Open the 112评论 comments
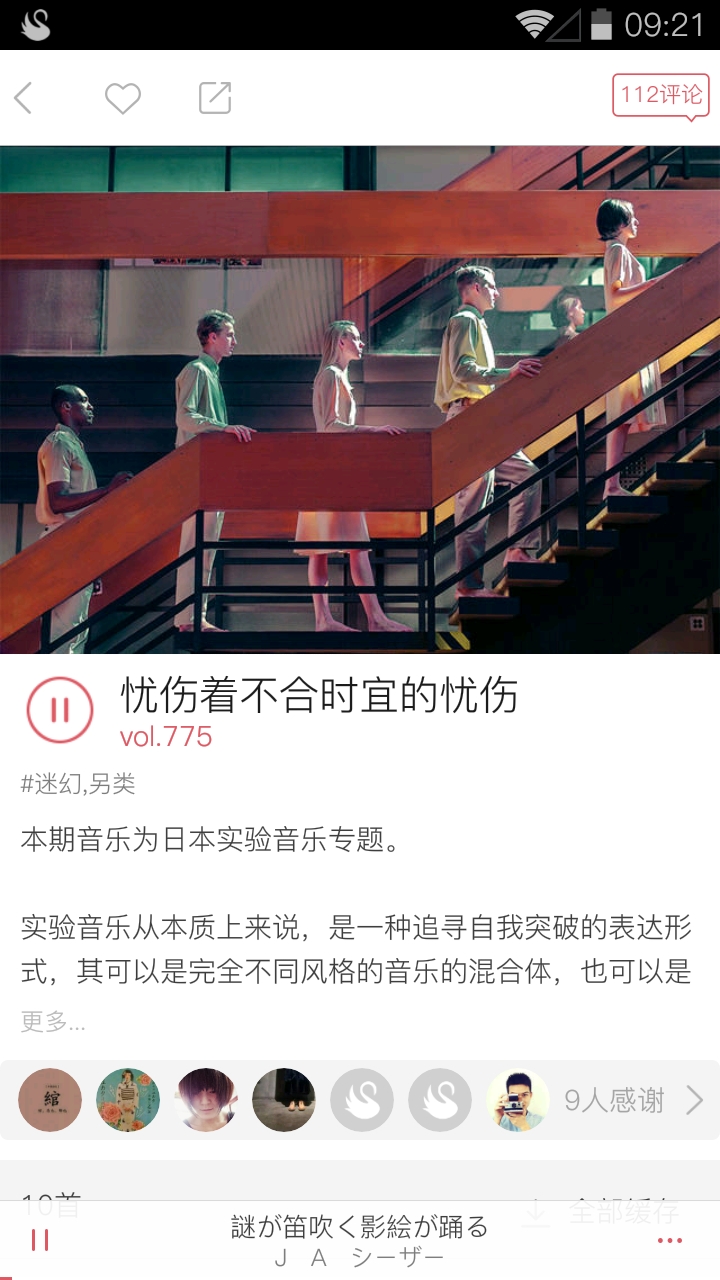Screen dimensions: 720x1280 (661, 96)
